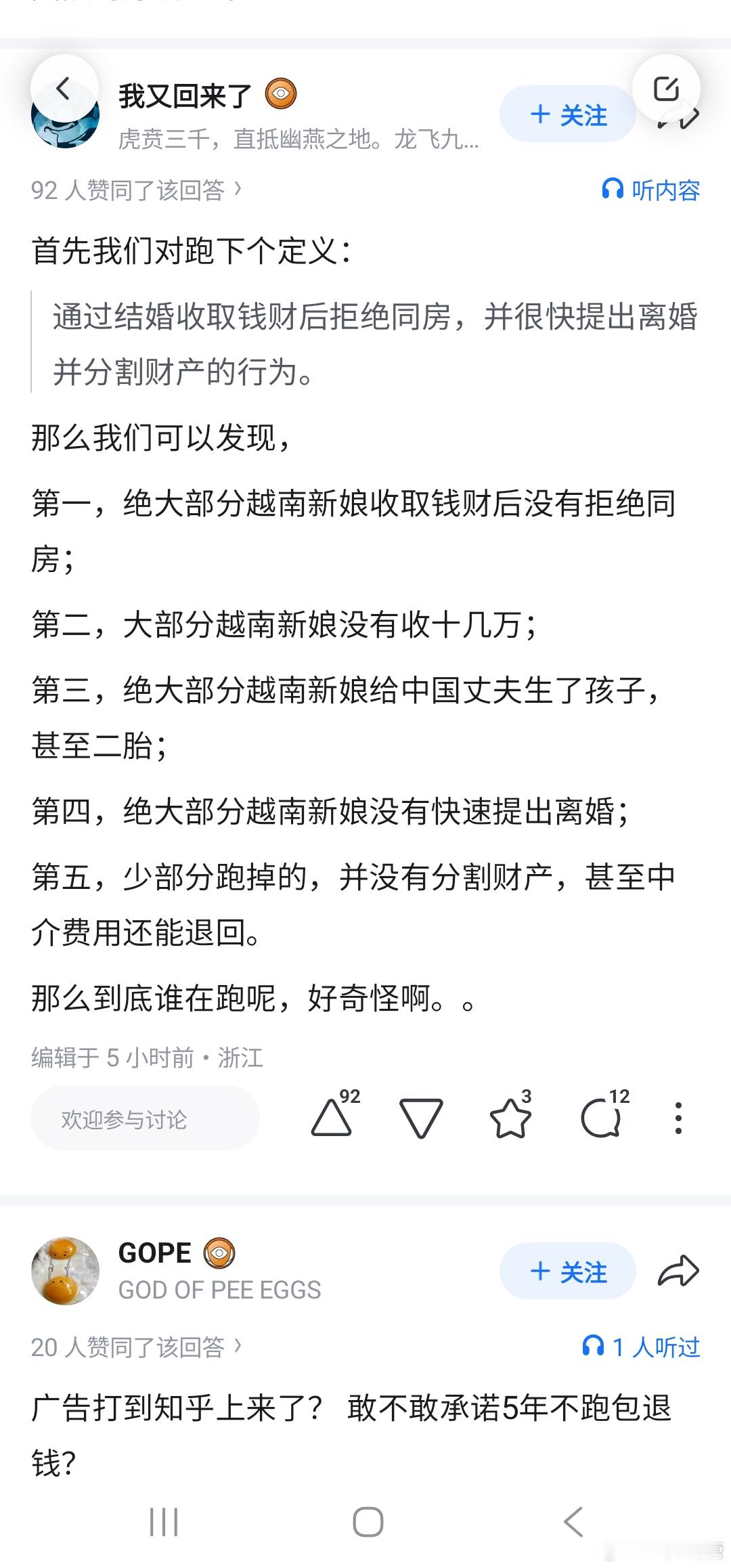731x1568 pixels.
Task: Tap the 欢迎参与讨论 comment input field
Action: point(146,1118)
